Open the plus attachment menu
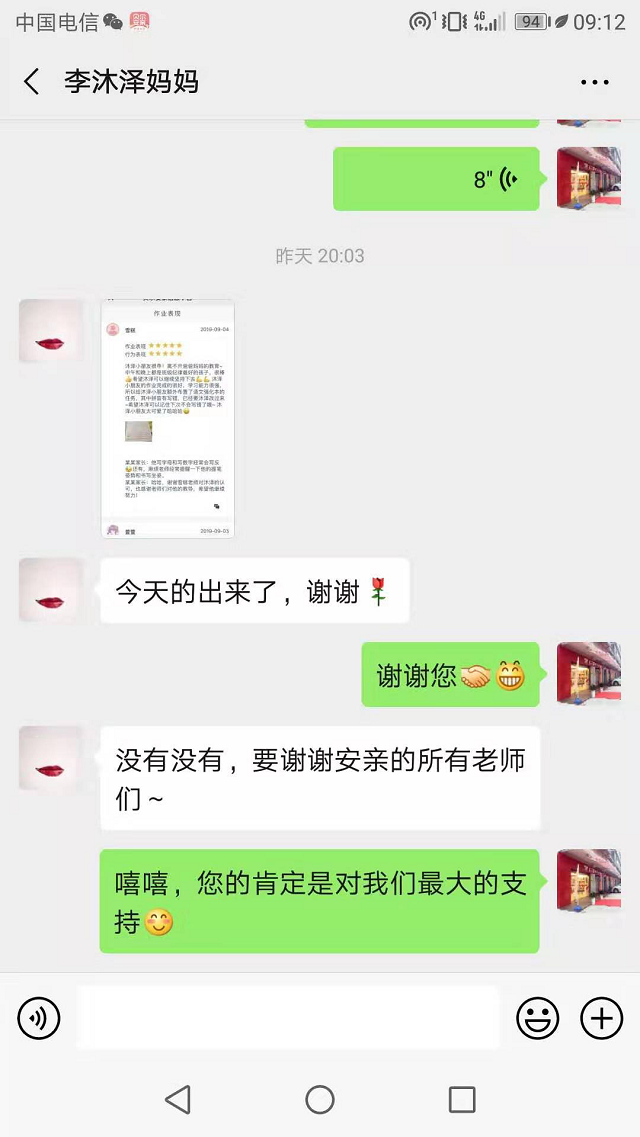Screen dimensions: 640x1137 coord(601,1018)
